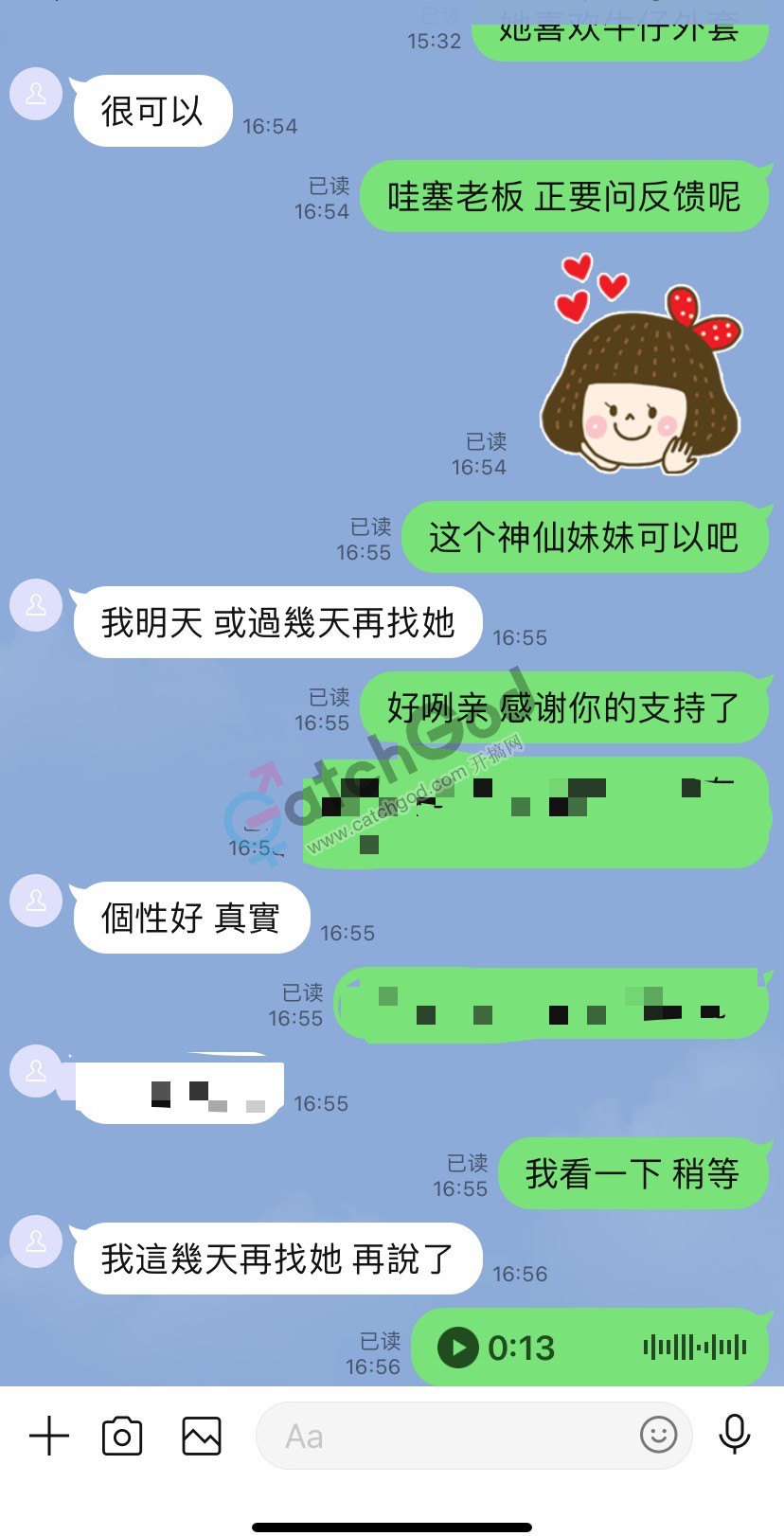
Task: Open the emoji sticker picker
Action: (658, 1435)
